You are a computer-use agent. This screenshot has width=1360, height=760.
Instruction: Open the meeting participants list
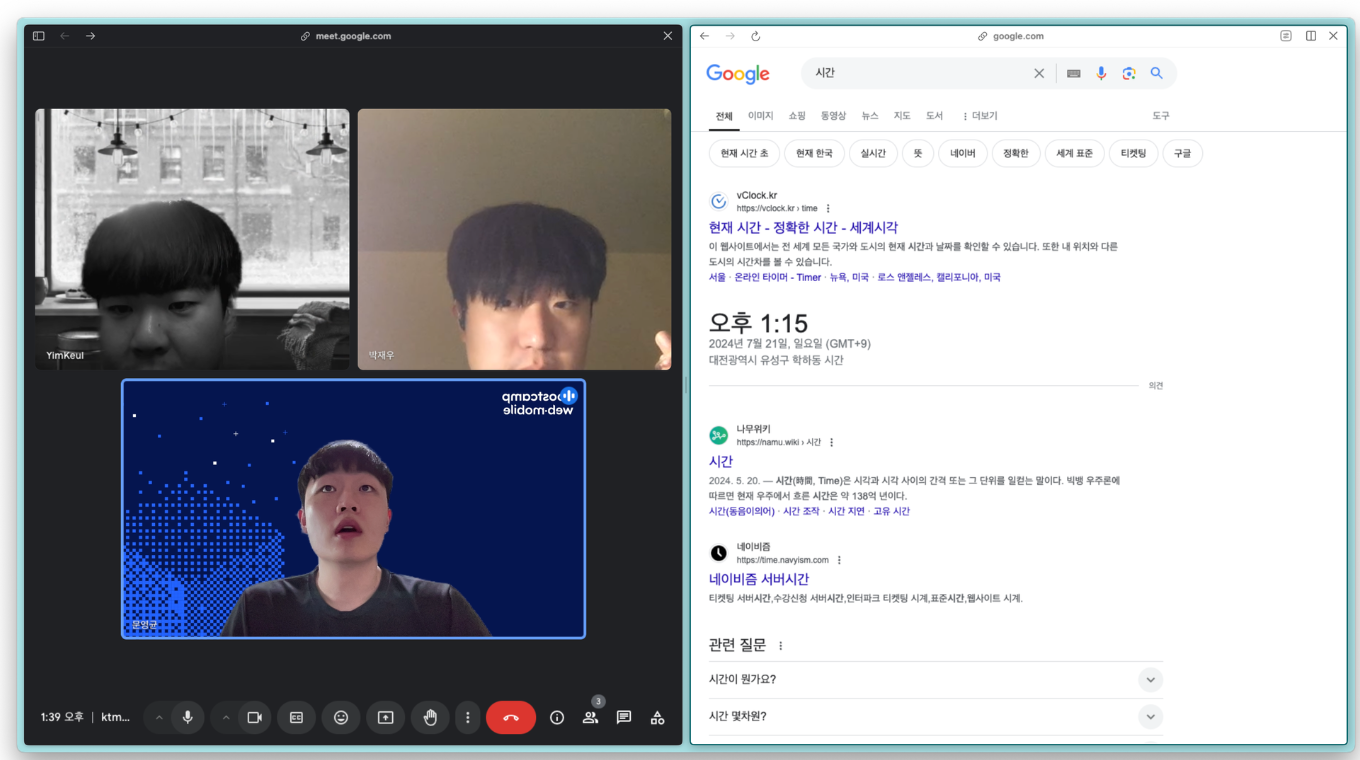pos(590,717)
